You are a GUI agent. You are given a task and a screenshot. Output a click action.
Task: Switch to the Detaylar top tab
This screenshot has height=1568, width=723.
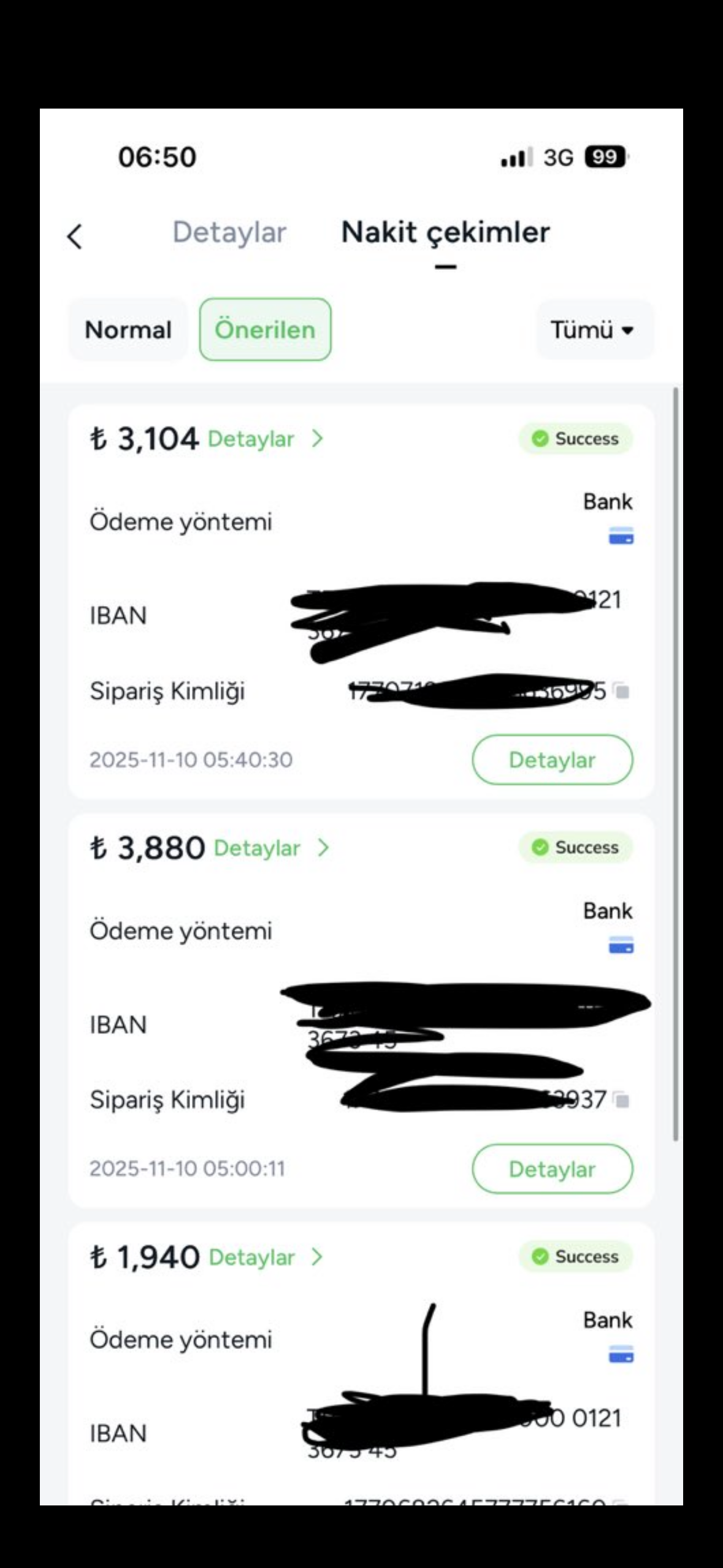point(229,233)
